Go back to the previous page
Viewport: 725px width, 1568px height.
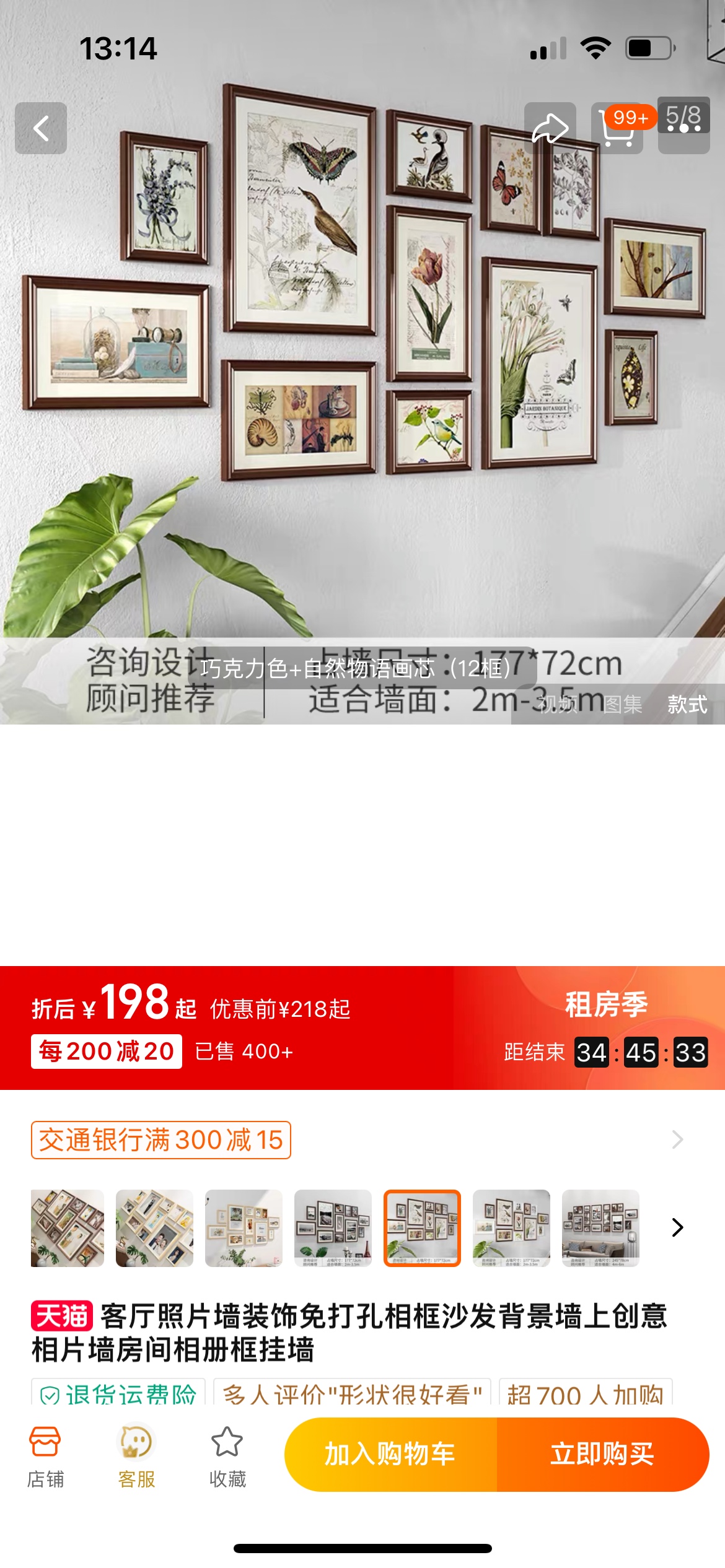click(41, 128)
